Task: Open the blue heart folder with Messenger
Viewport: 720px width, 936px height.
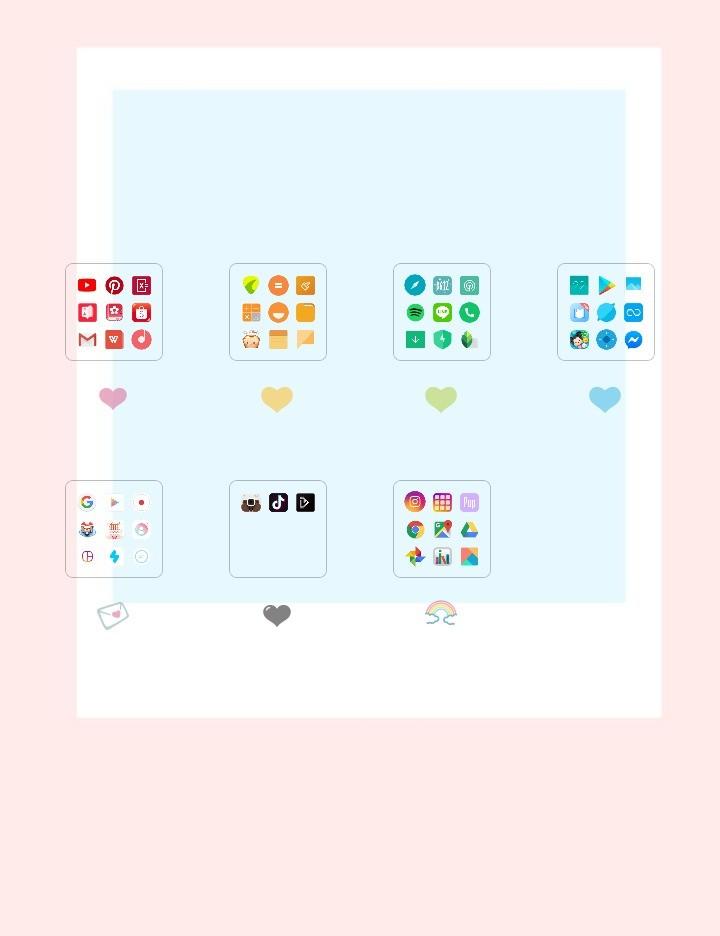Action: pos(606,312)
